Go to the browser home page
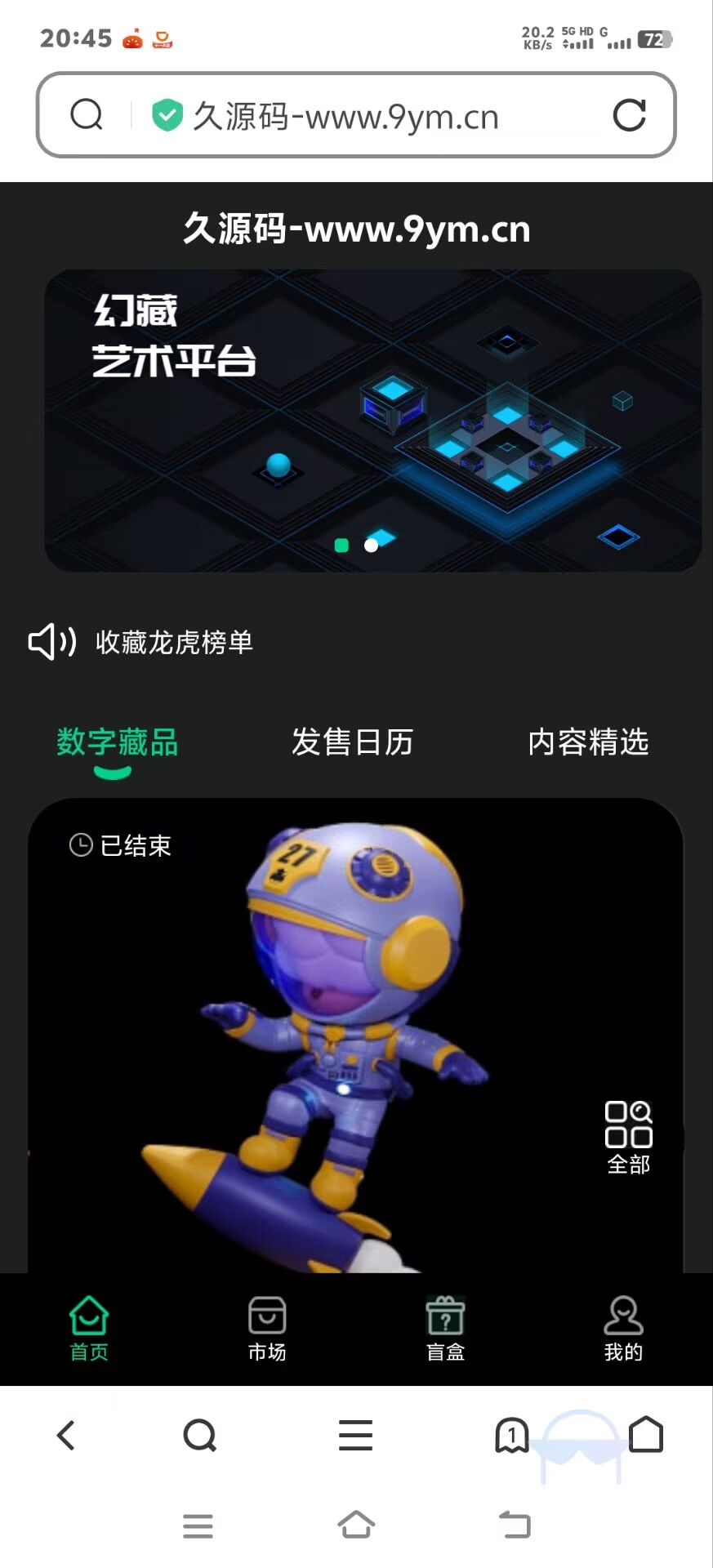 [x=646, y=1435]
